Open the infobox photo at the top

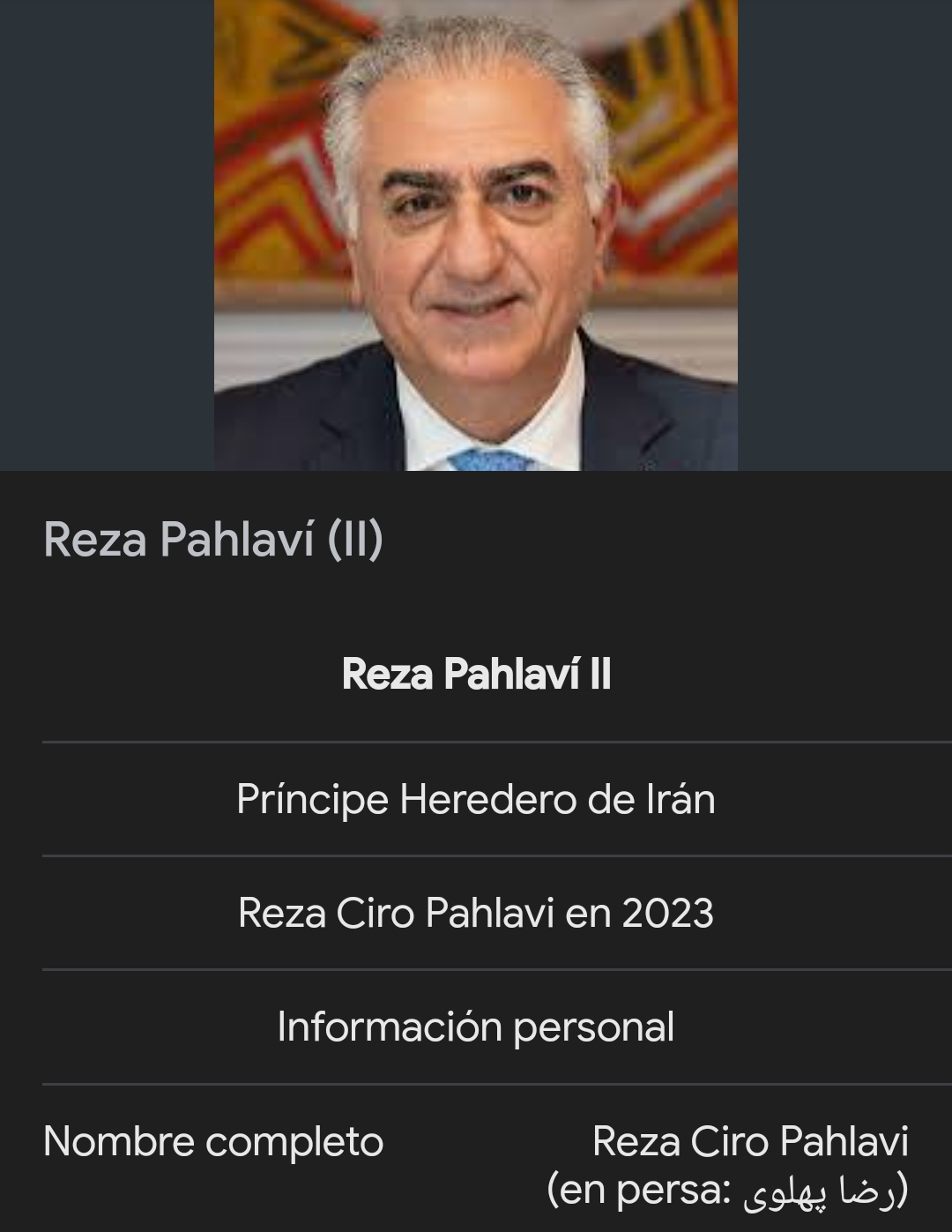(x=476, y=235)
